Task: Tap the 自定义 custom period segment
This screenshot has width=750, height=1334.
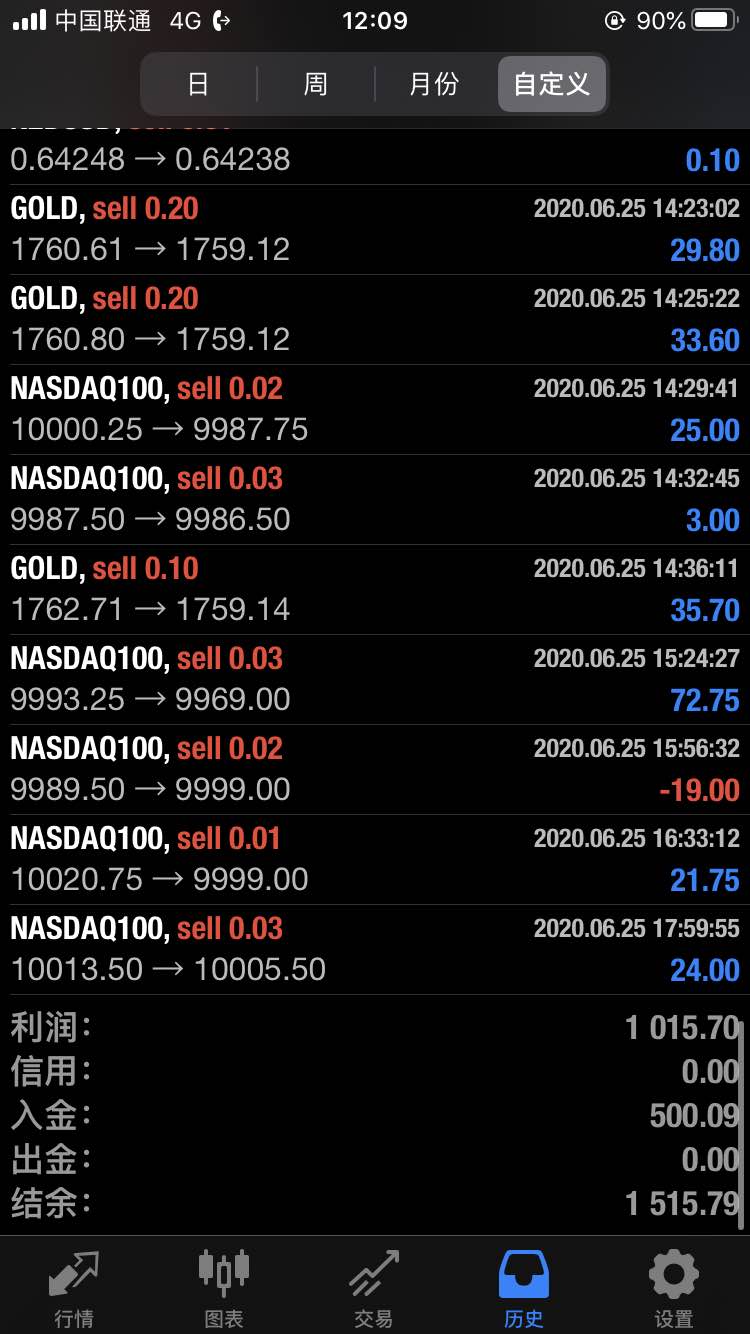Action: (x=552, y=84)
